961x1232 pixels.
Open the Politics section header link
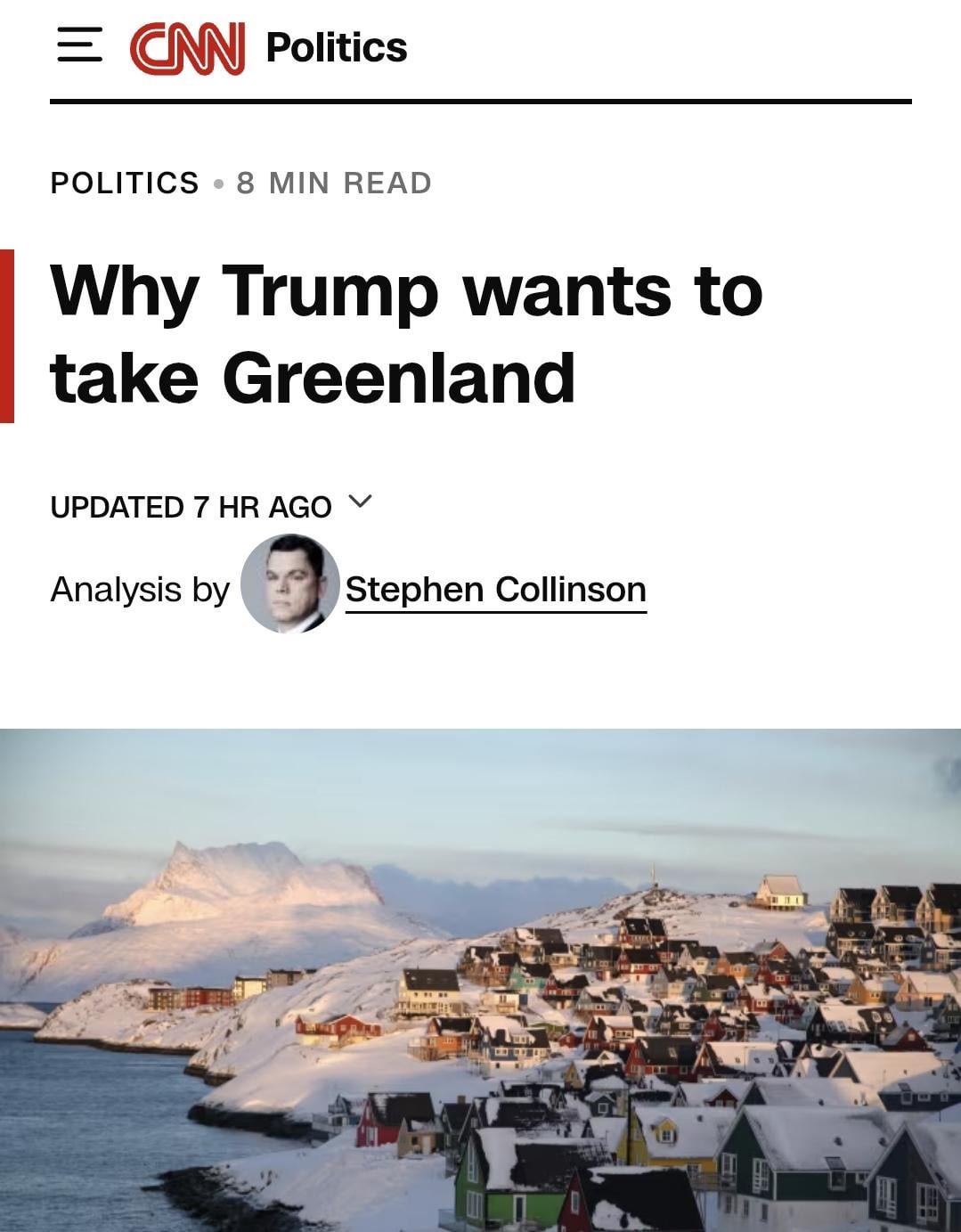tap(336, 47)
